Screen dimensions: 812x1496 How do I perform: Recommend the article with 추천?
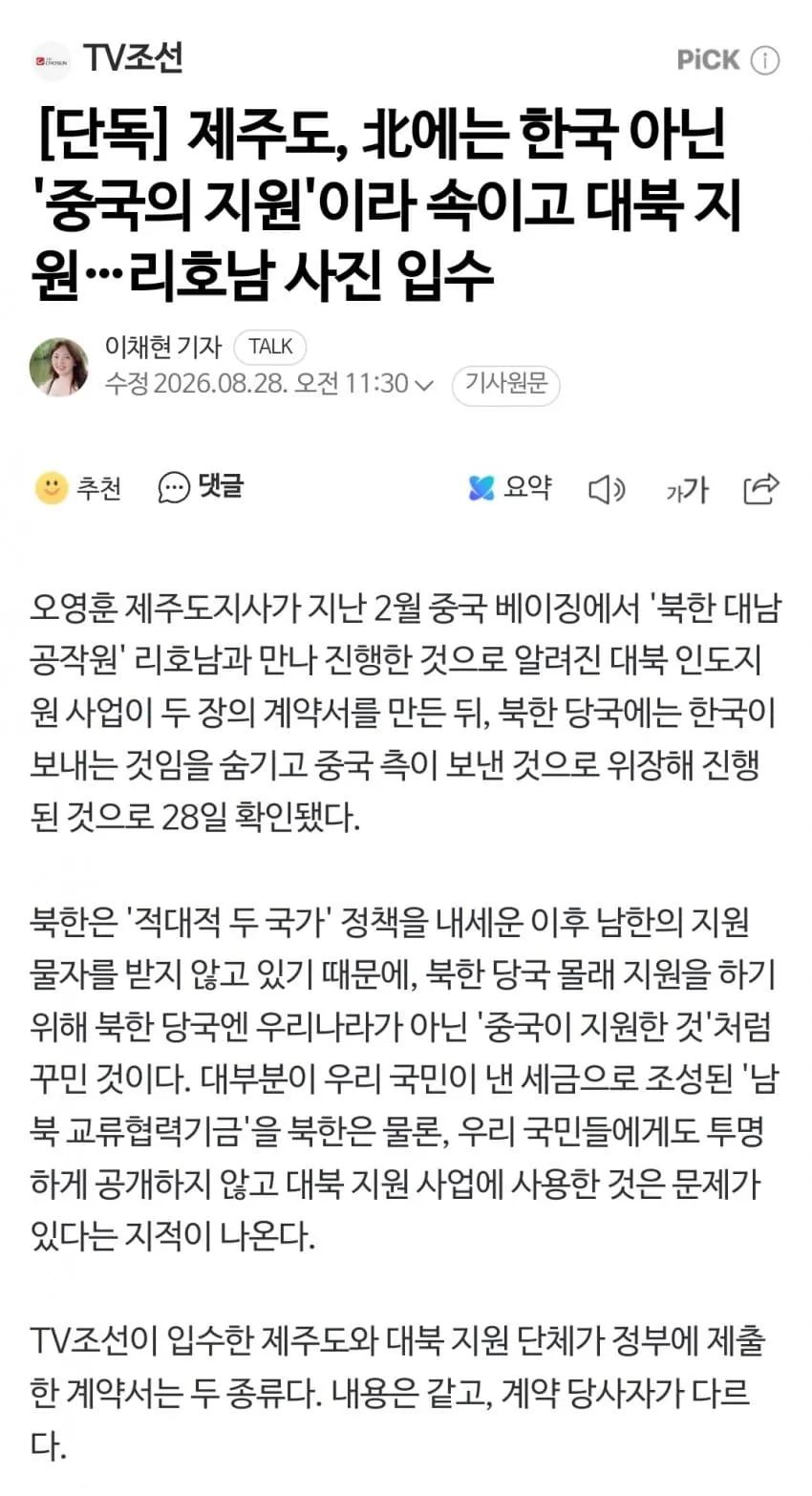(78, 488)
